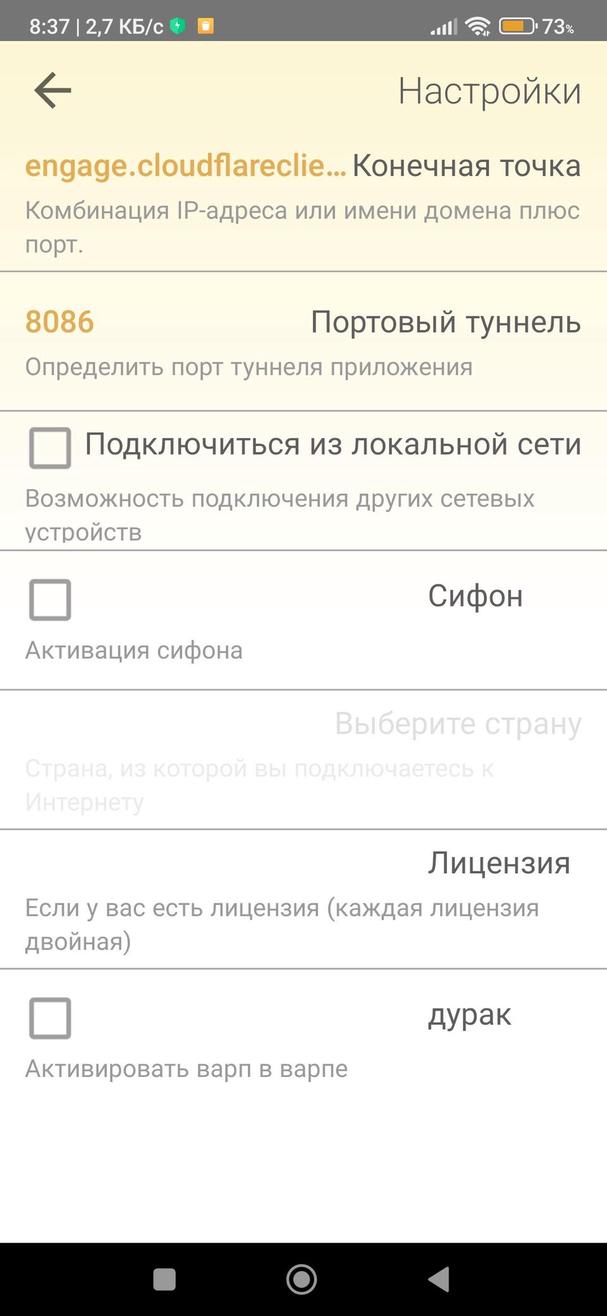
Task: Open recent apps from the navigation bar
Action: (x=164, y=1279)
